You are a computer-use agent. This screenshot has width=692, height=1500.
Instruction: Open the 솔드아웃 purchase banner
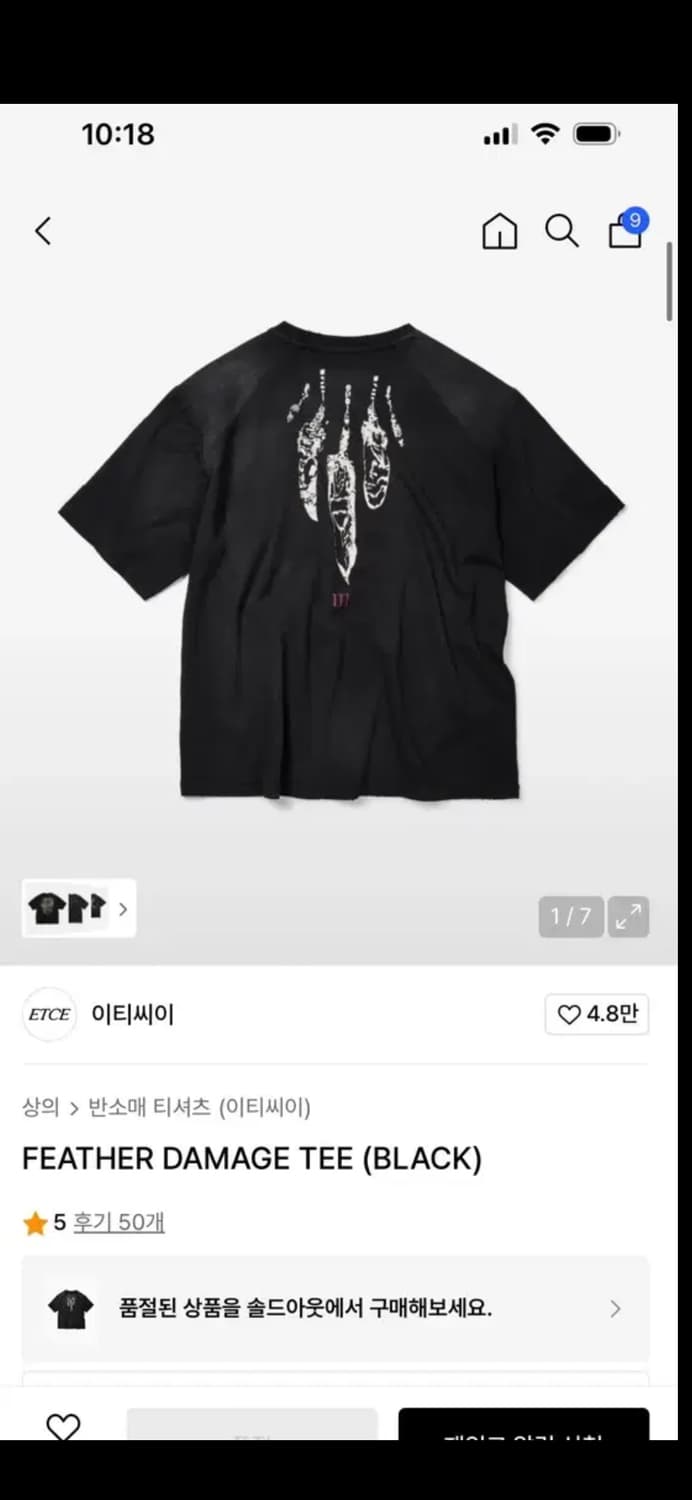[335, 1308]
